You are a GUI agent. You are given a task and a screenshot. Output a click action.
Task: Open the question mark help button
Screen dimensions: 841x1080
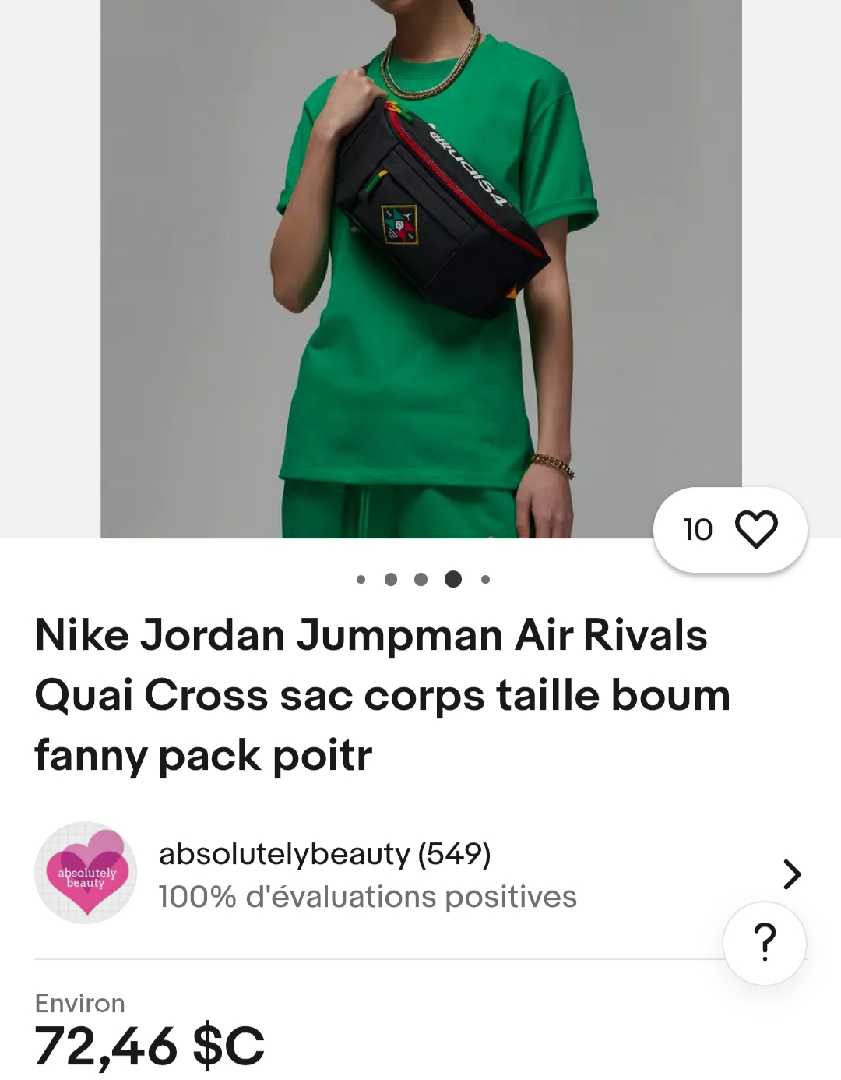(x=764, y=942)
